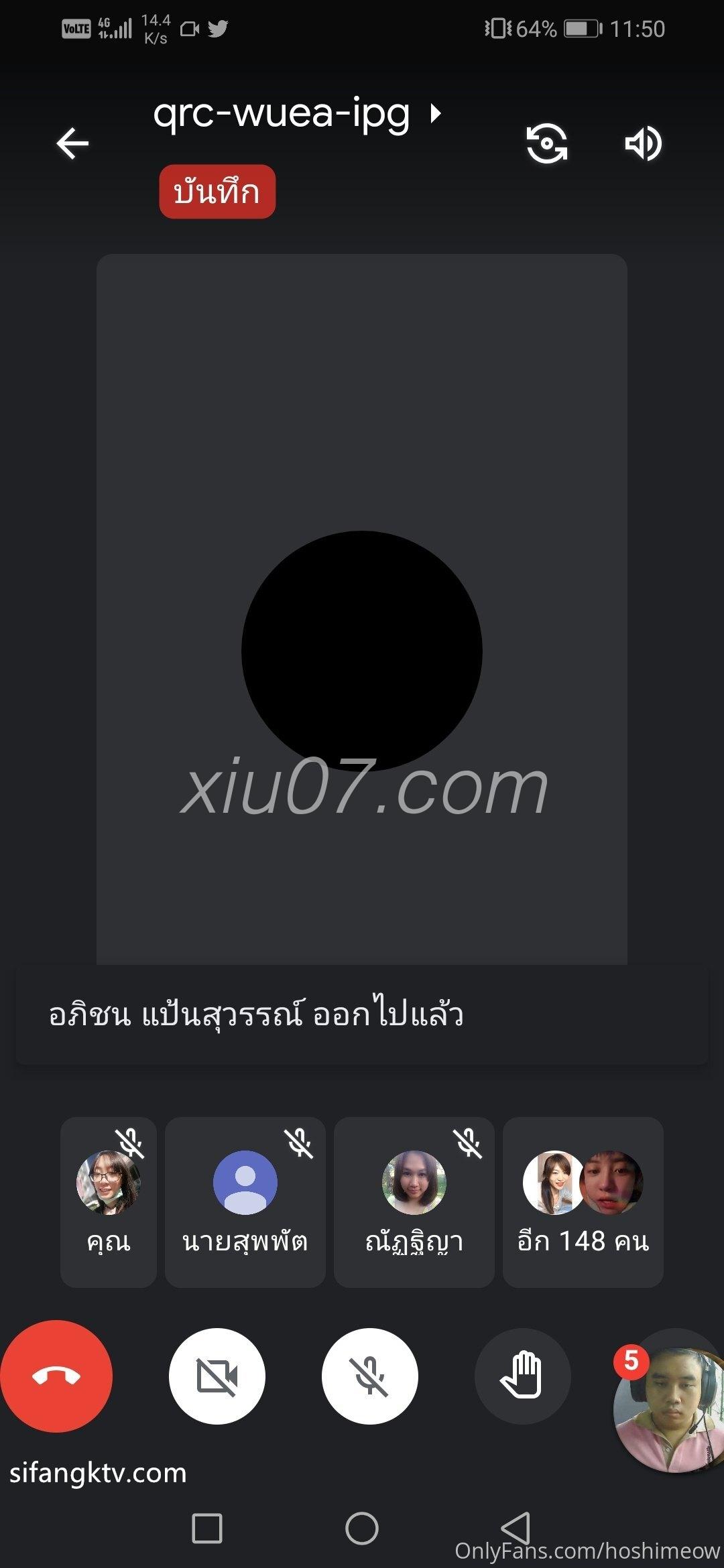Viewport: 724px width, 1568px height.
Task: Go back using the top-left arrow
Action: (x=72, y=143)
